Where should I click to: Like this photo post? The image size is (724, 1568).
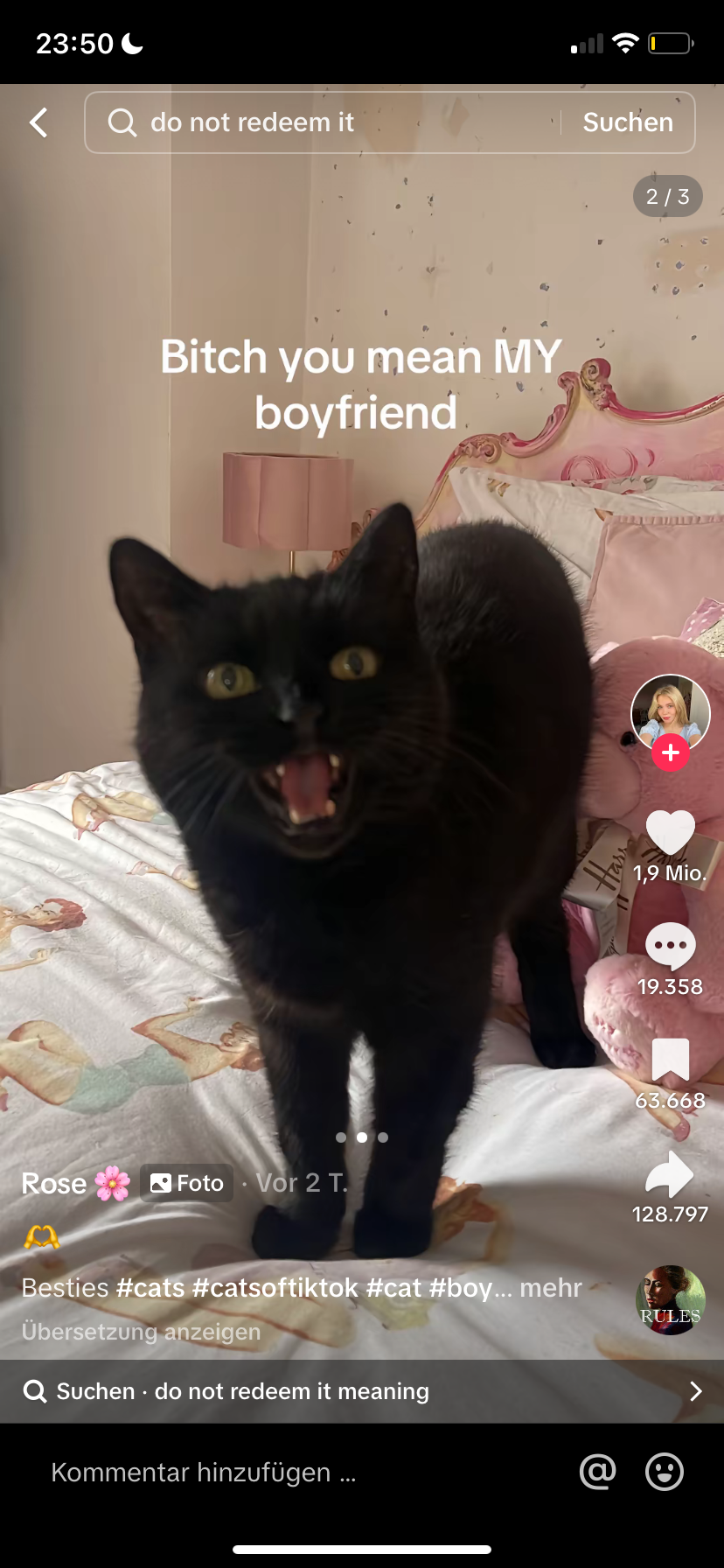[x=670, y=832]
